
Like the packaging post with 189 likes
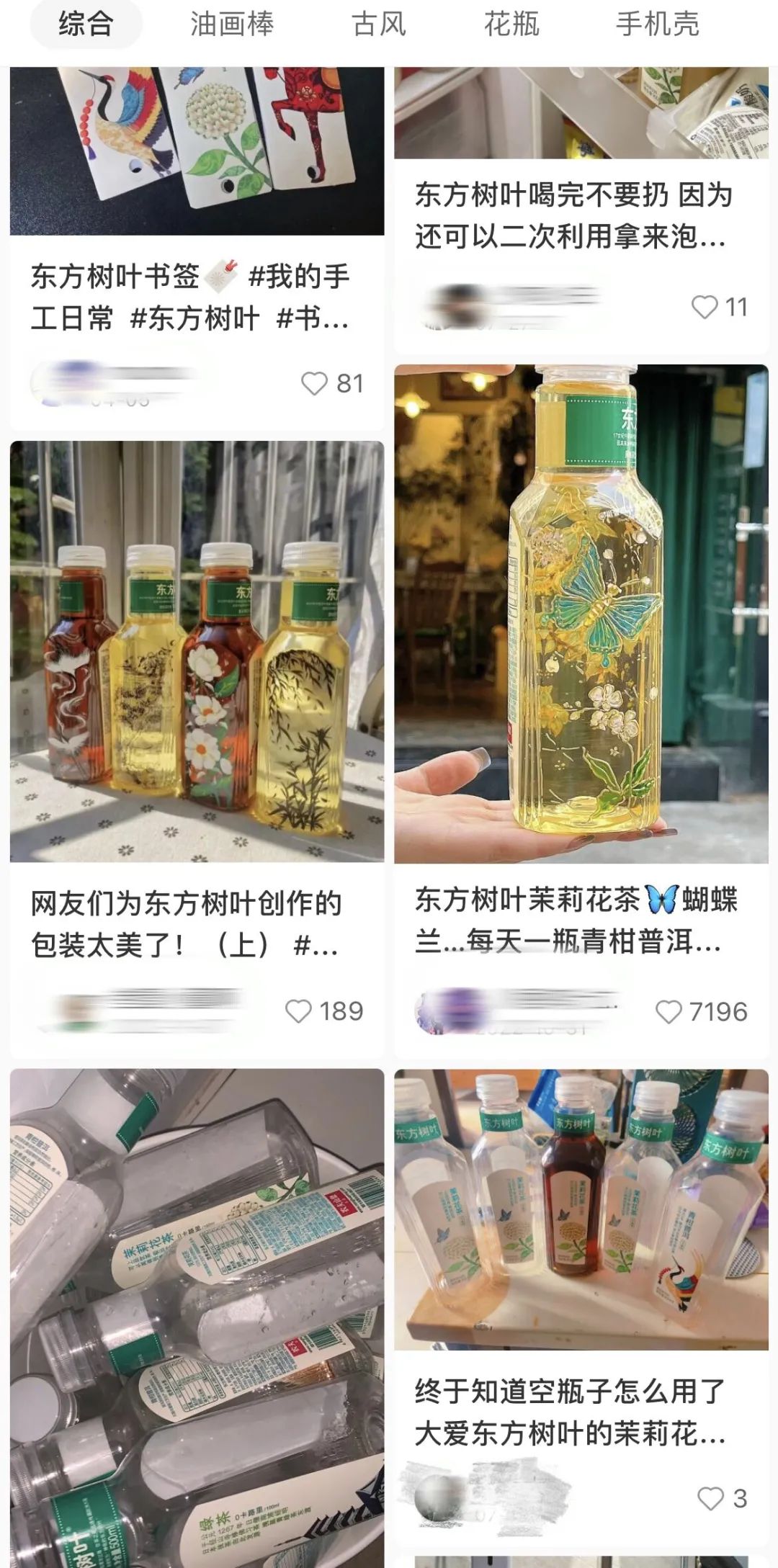click(x=299, y=1011)
